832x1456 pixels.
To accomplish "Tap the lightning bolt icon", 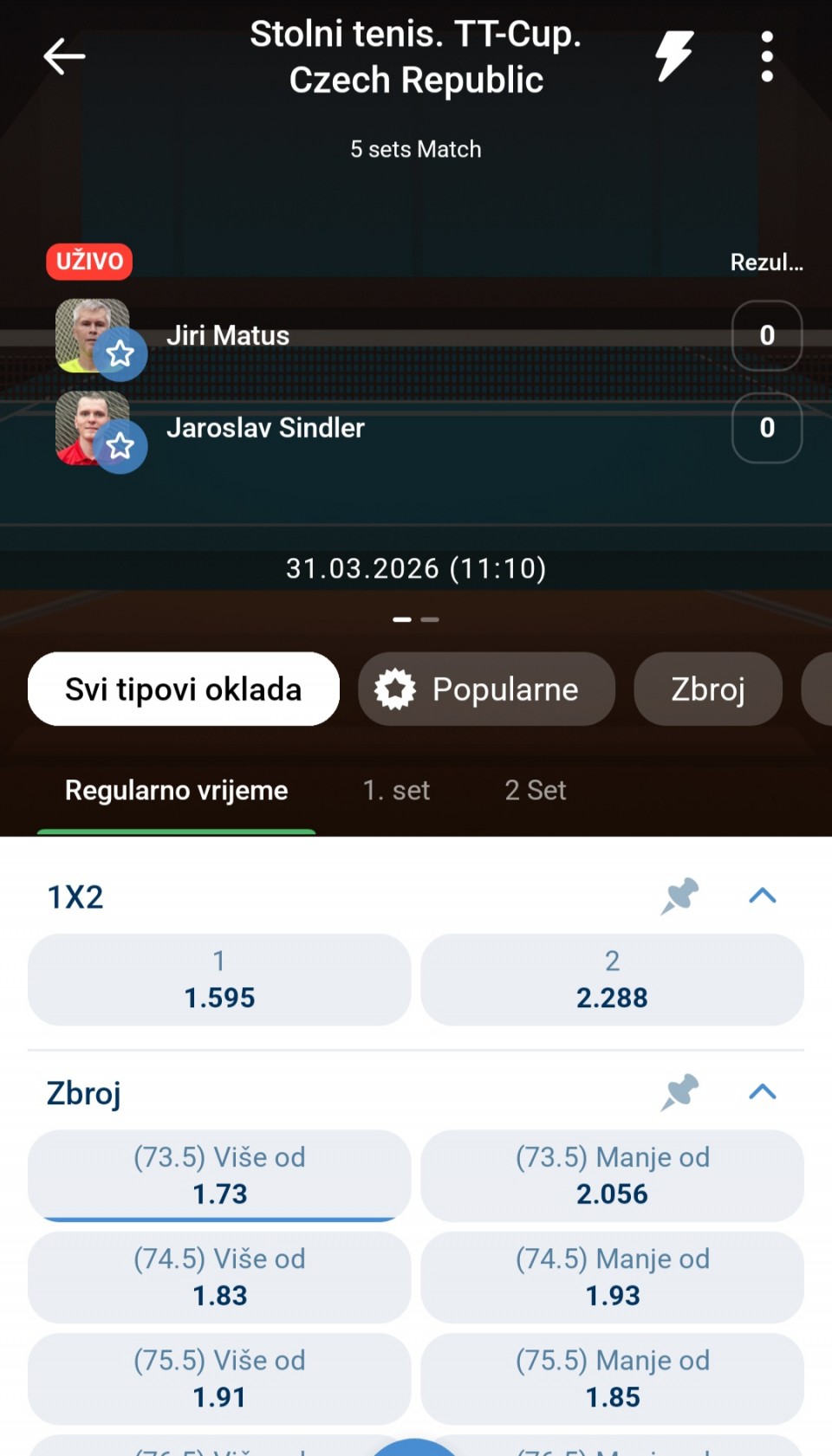I will 673,56.
